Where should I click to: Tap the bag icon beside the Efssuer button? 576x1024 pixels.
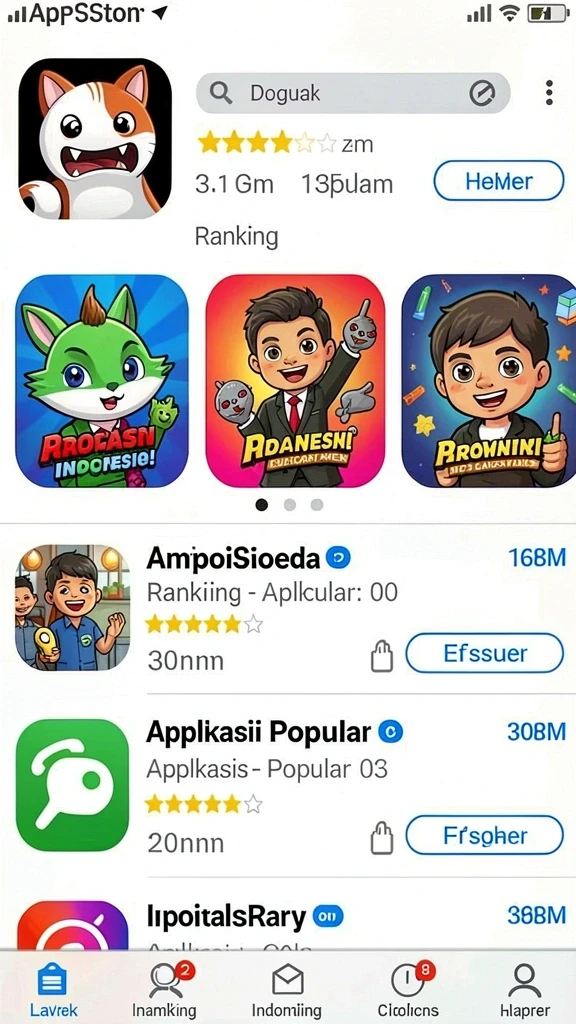pos(382,655)
